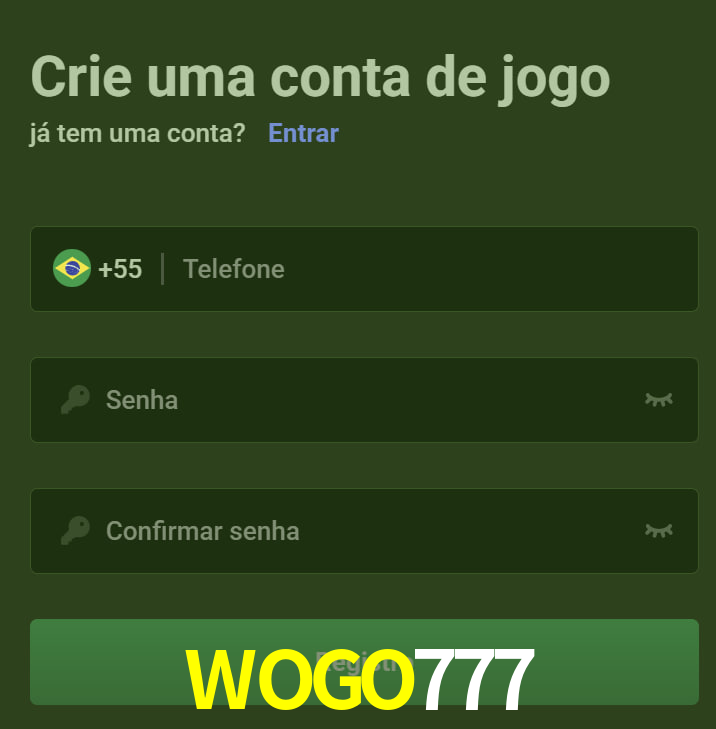Viewport: 716px width, 729px height.
Task: Show password in the Senha field
Action: coord(658,400)
